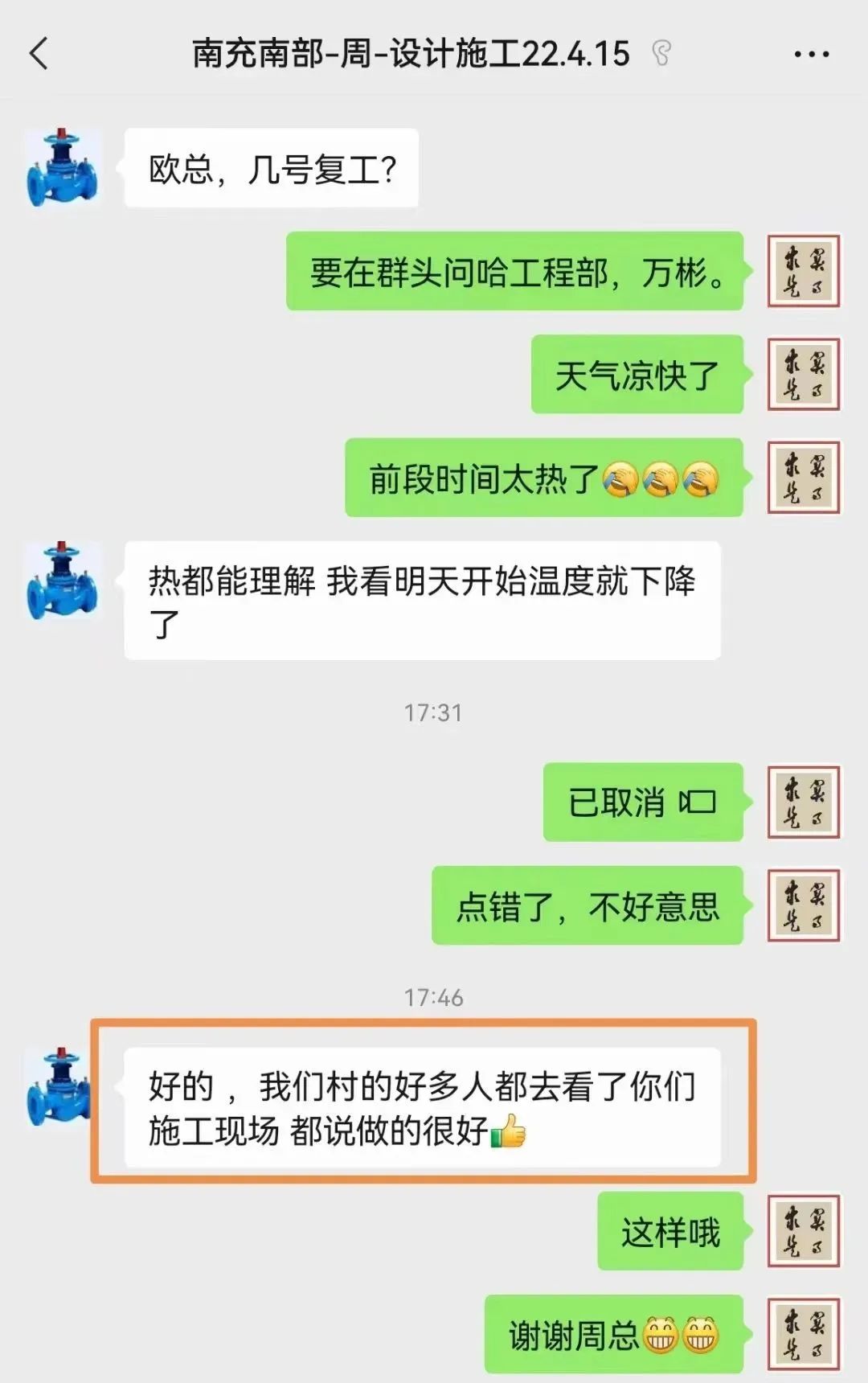Tap my avatar beside 天气凉快了
868x1383 pixels.
(x=803, y=375)
